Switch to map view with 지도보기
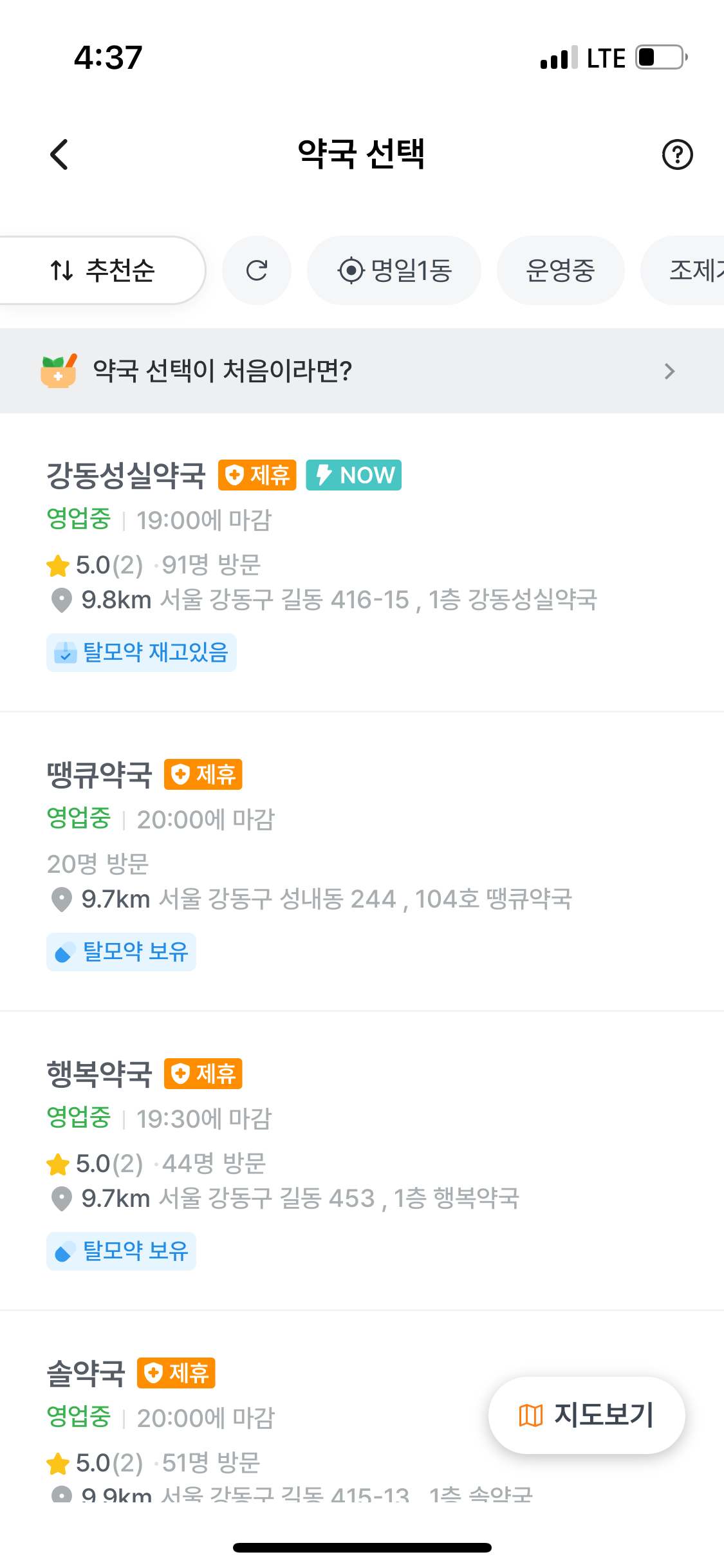This screenshot has height=1568, width=724. point(586,1415)
